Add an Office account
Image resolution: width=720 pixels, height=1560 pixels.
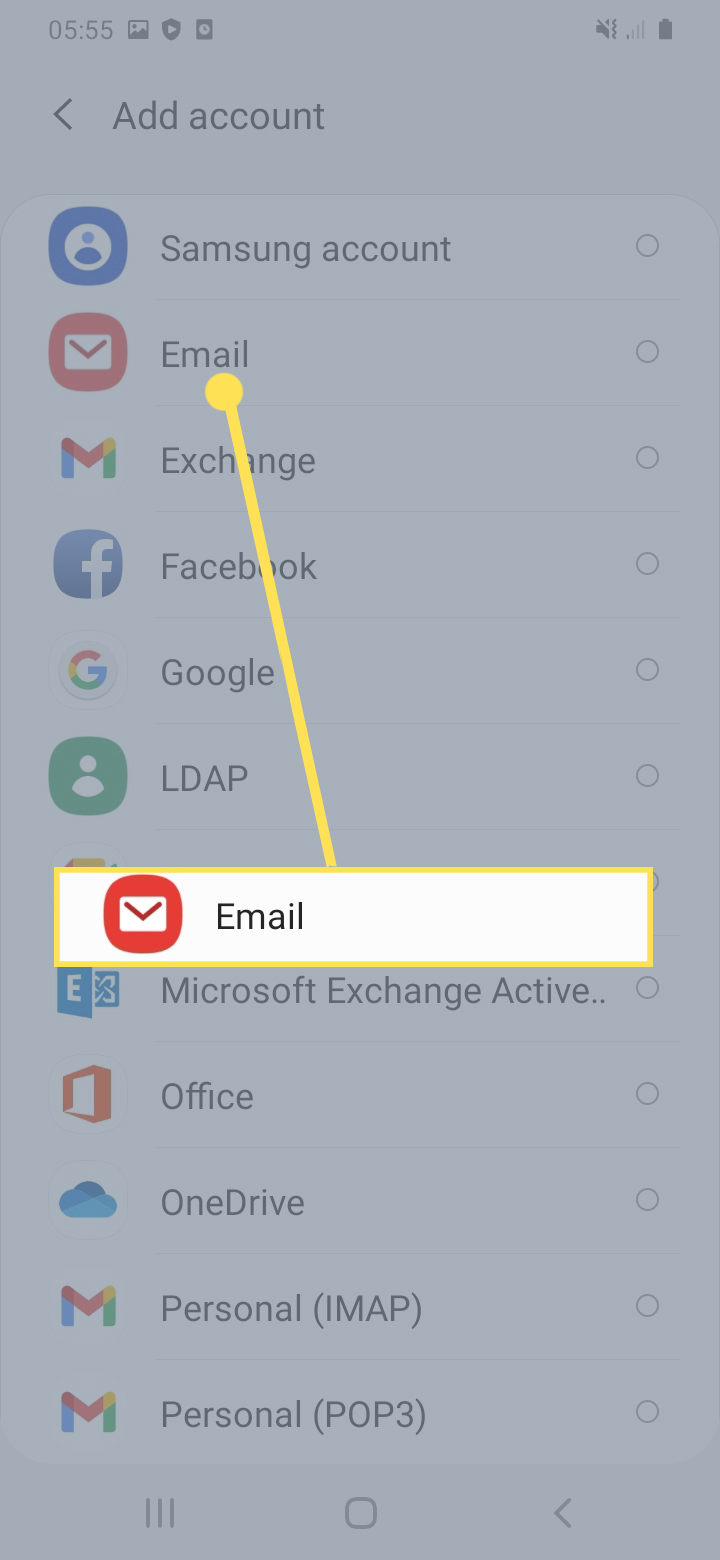[207, 1097]
